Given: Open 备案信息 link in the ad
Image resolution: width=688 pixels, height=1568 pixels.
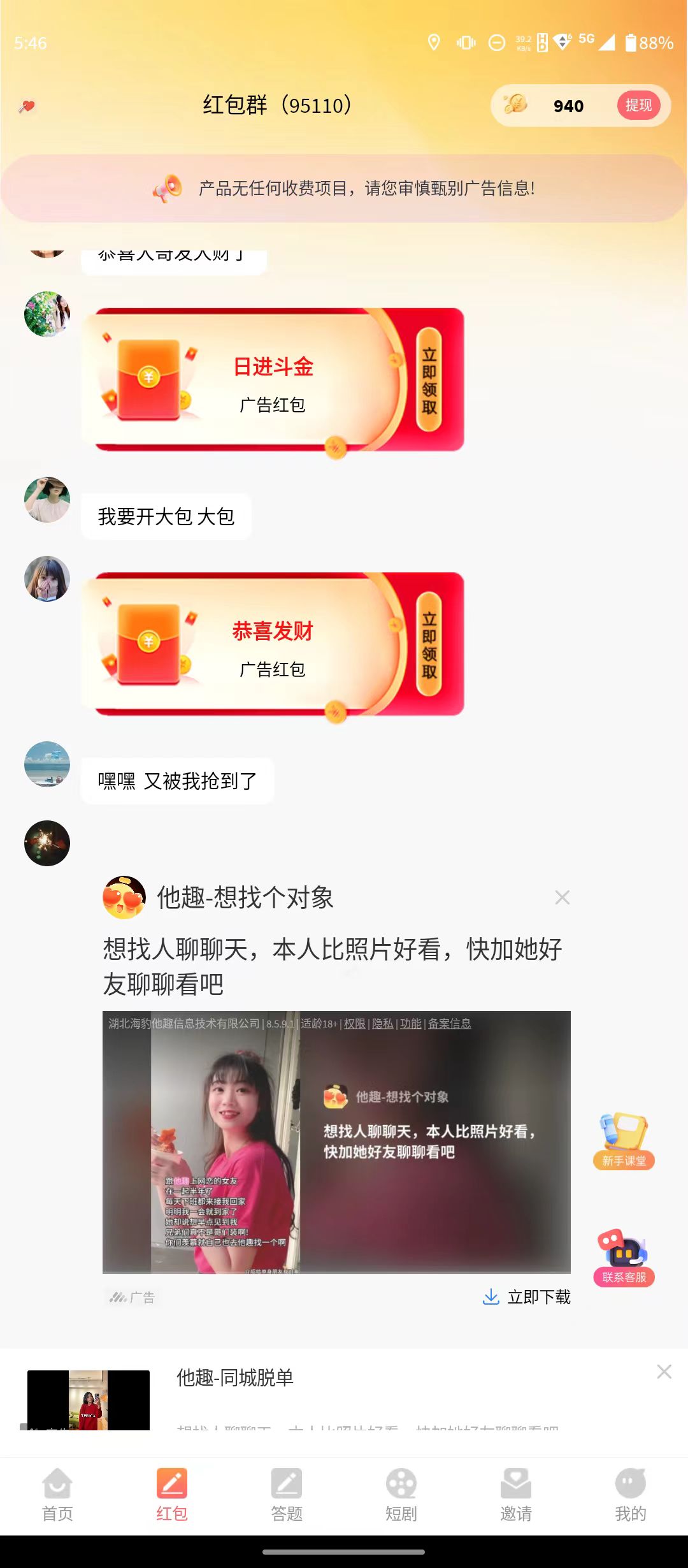Looking at the screenshot, I should pyautogui.click(x=449, y=1024).
